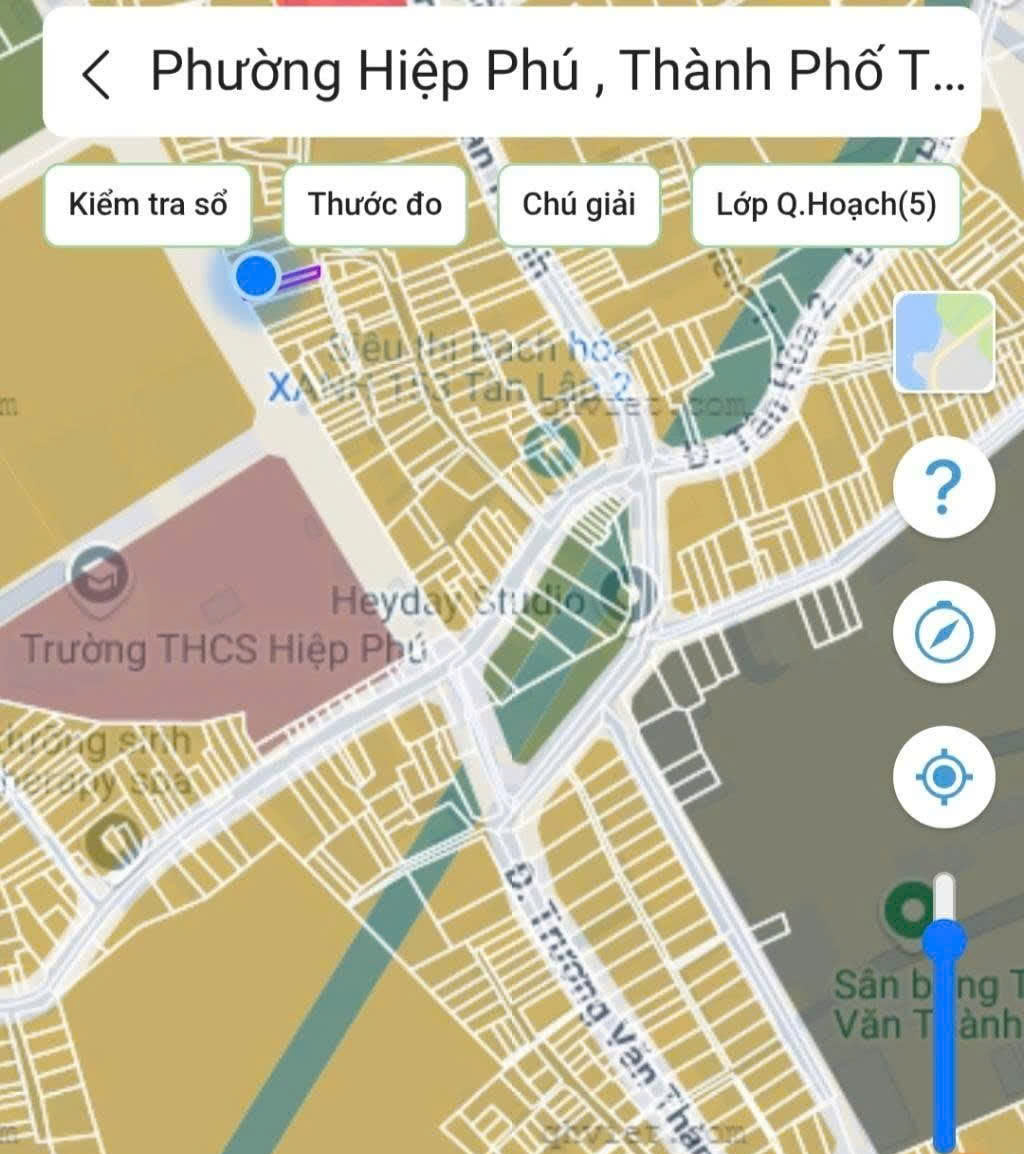
Task: Center the map using the GPS locate icon
Action: 944,775
